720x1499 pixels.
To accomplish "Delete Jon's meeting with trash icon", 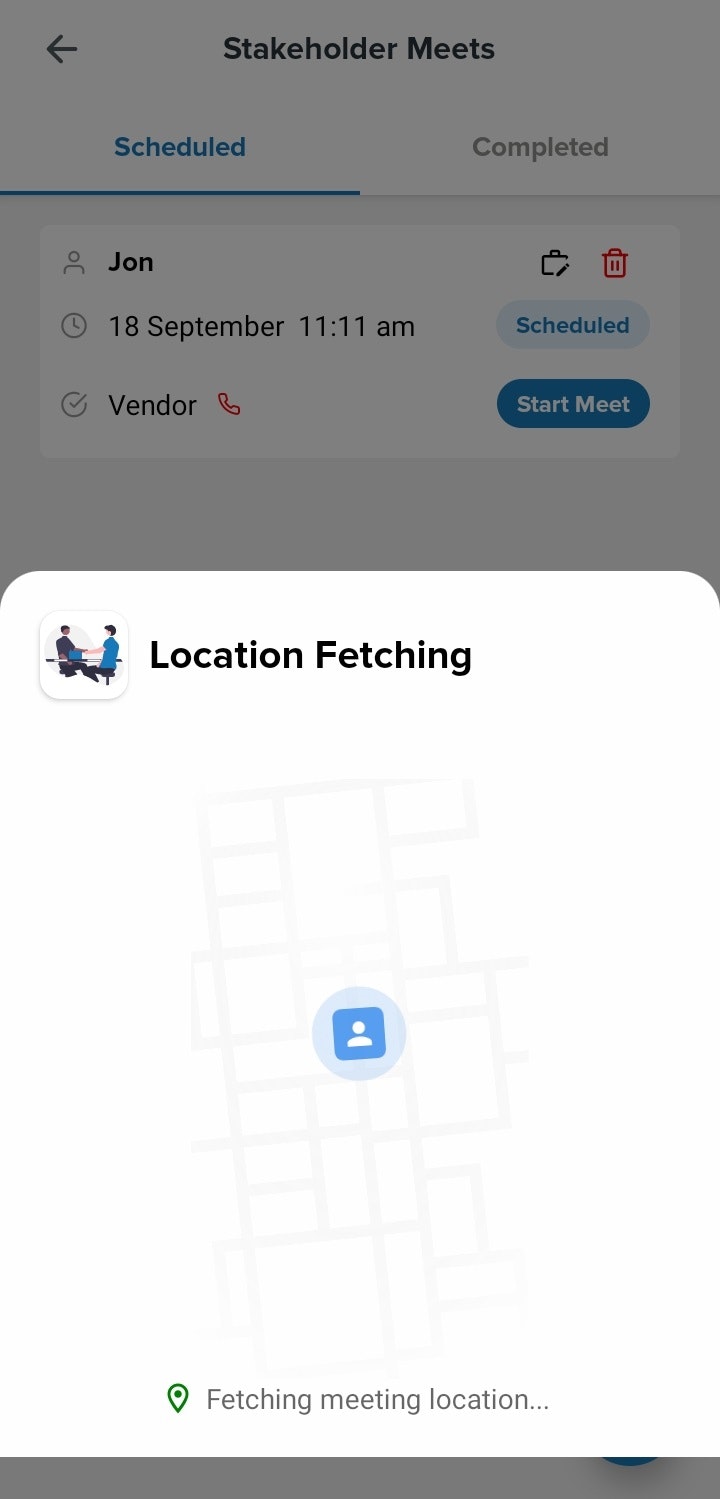I will (x=614, y=264).
